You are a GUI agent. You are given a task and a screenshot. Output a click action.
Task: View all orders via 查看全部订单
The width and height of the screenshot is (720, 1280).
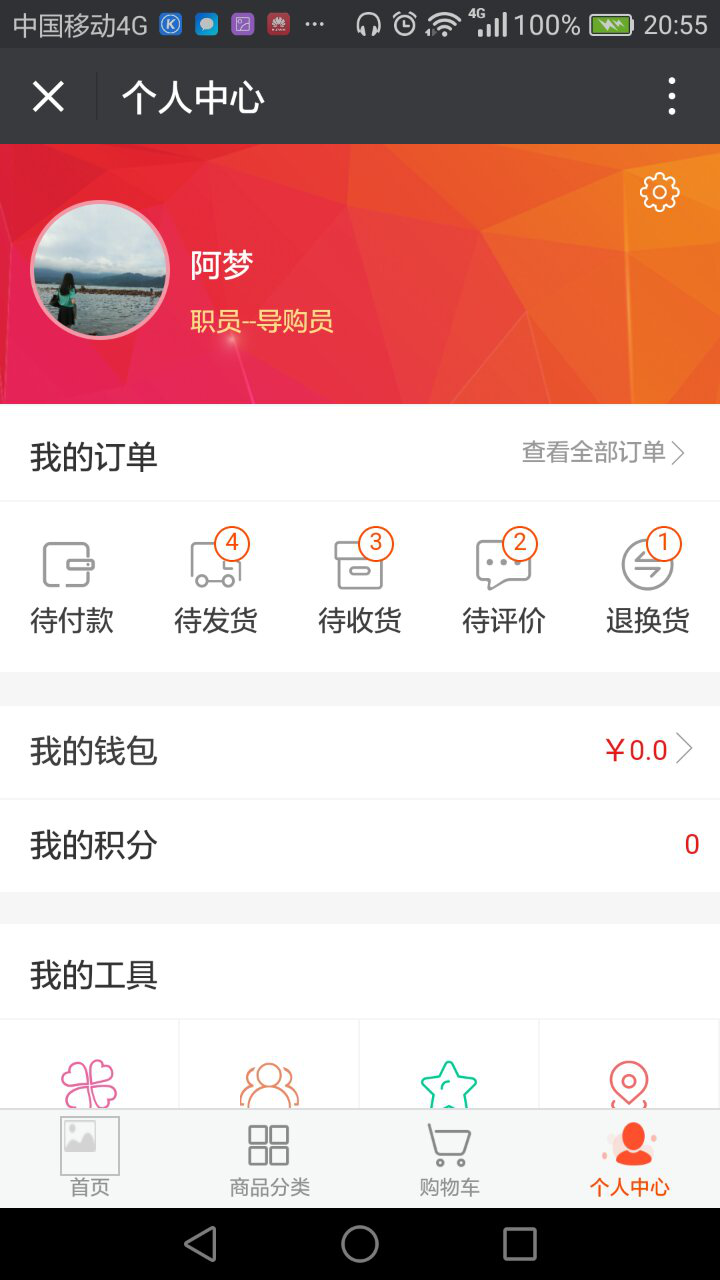603,453
